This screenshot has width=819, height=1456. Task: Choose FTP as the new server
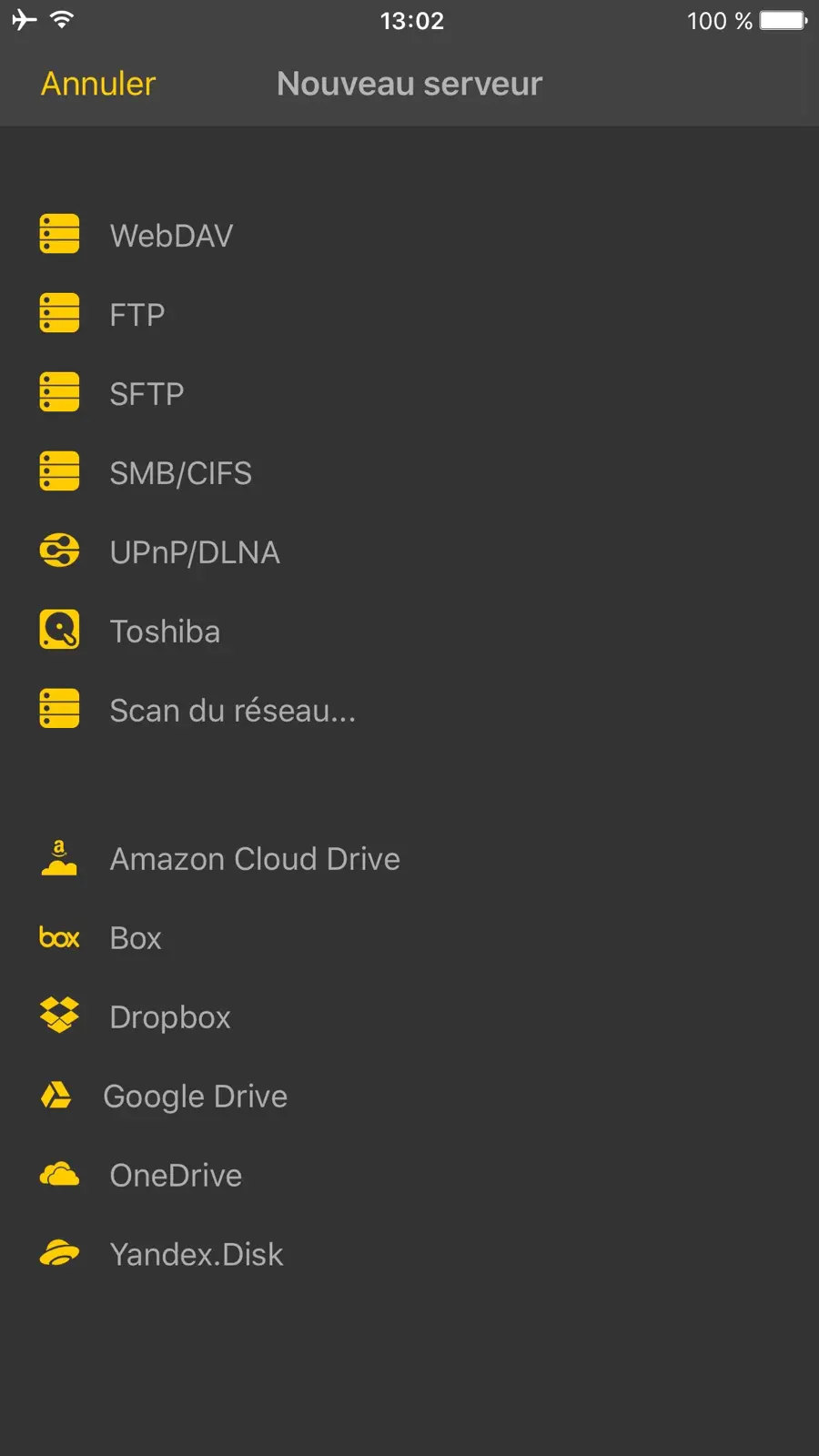pyautogui.click(x=409, y=315)
